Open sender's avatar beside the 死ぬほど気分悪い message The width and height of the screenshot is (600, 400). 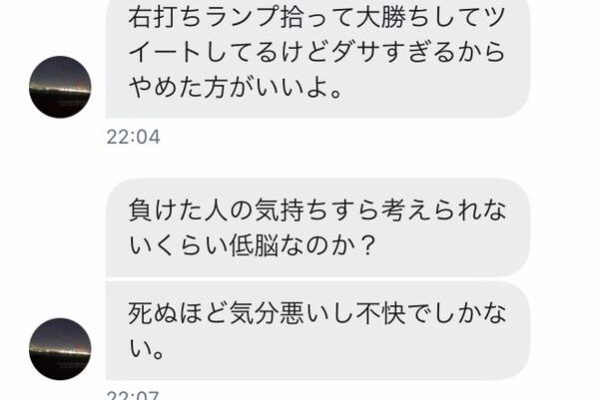tap(60, 349)
